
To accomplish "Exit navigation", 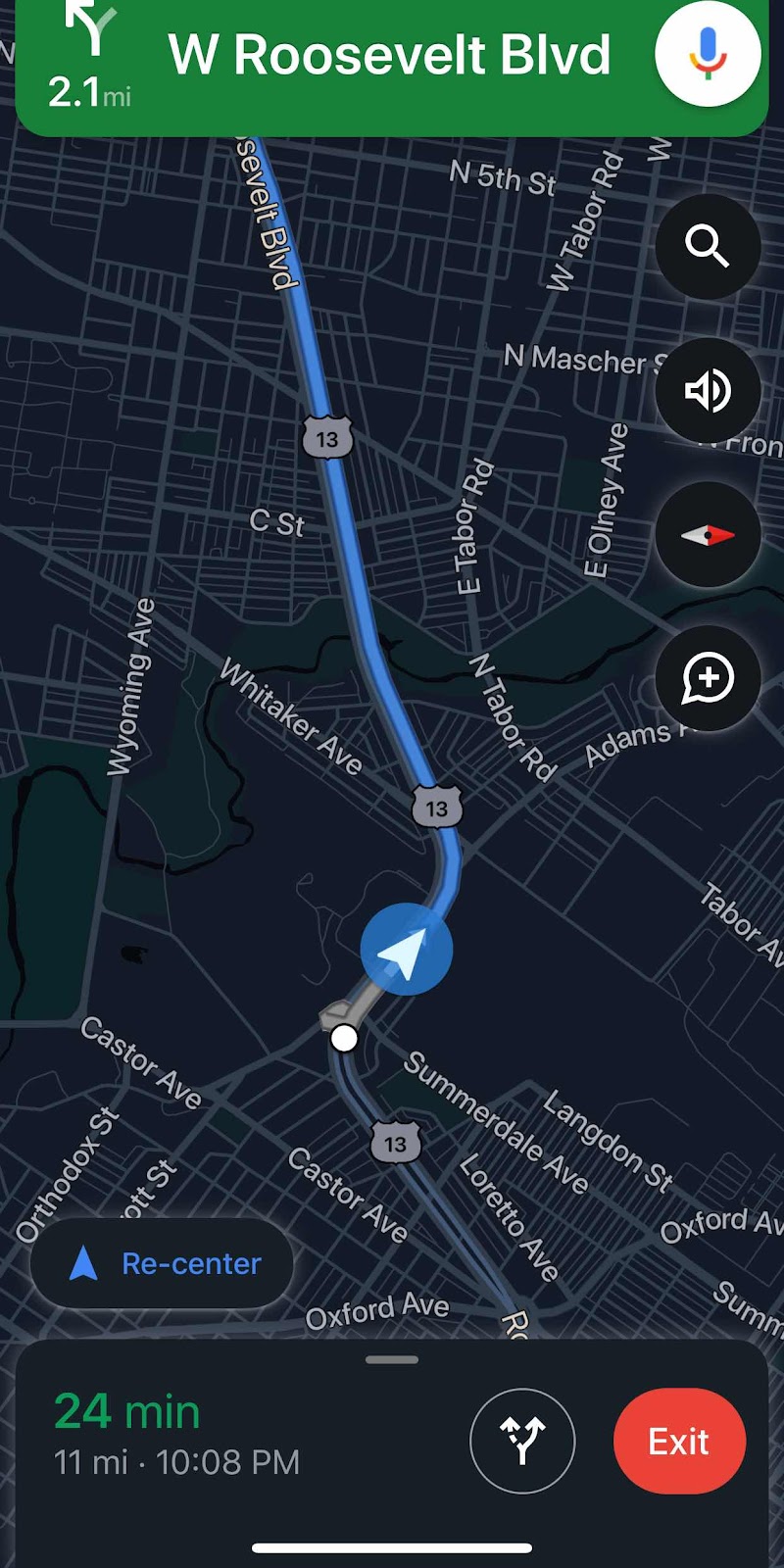I will pyautogui.click(x=679, y=1441).
